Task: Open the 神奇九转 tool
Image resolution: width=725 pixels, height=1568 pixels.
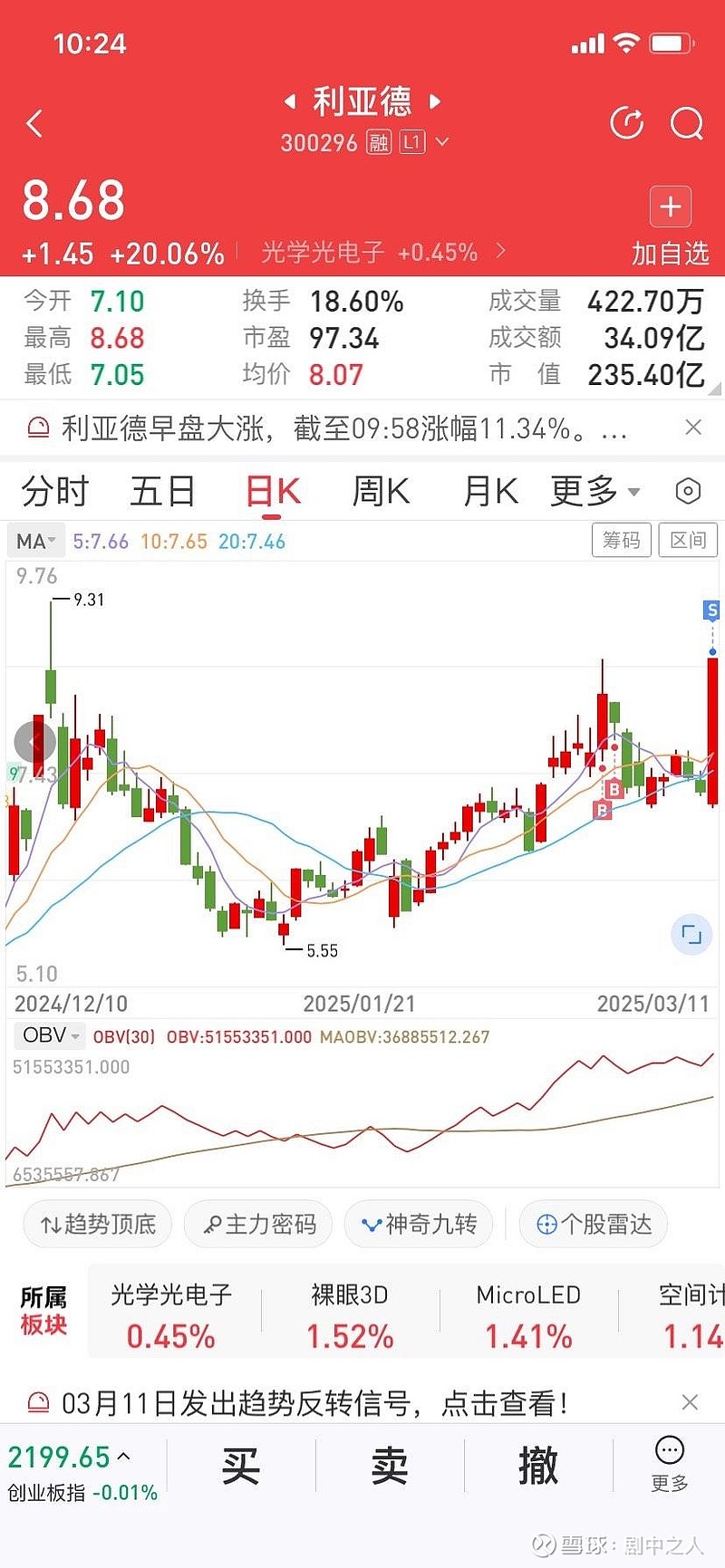Action: coord(418,1224)
